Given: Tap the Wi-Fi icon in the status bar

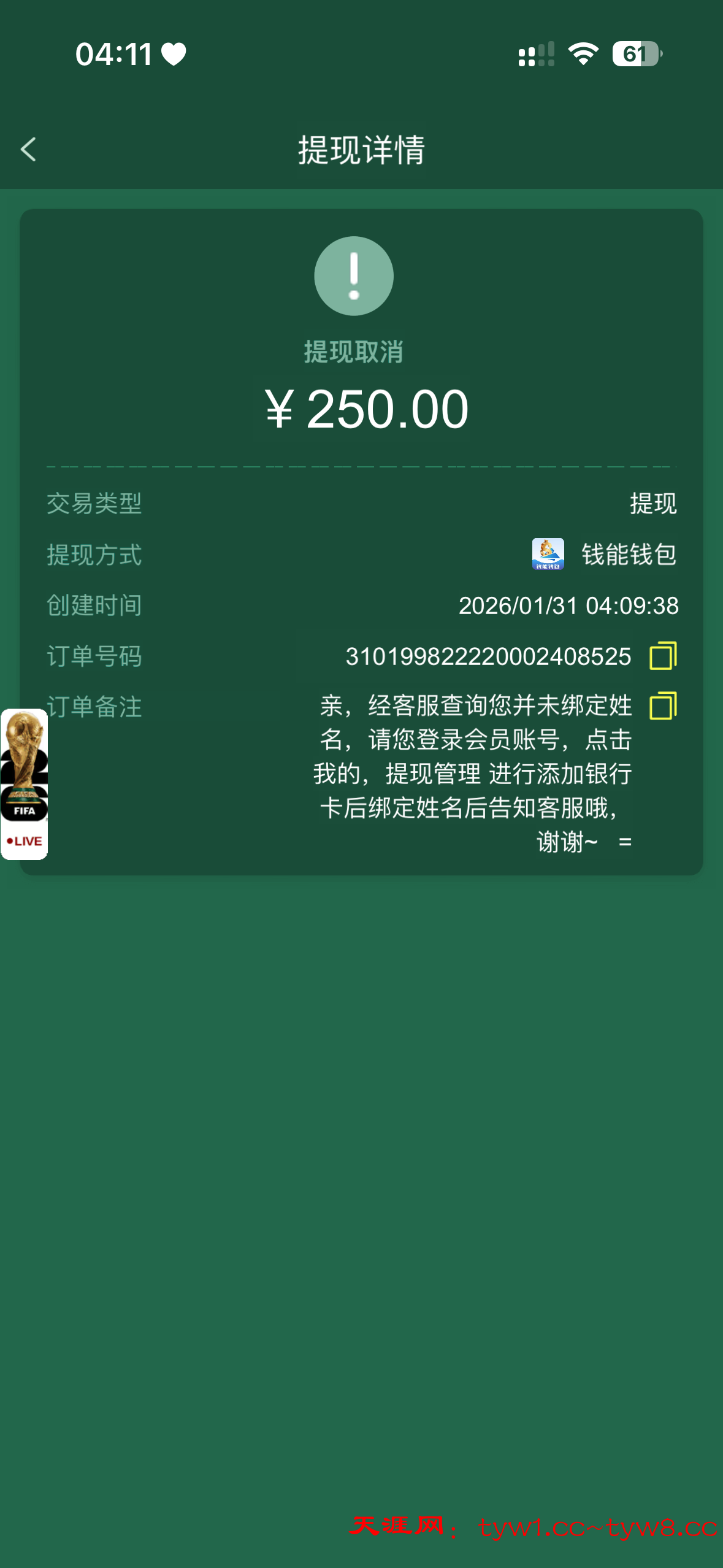Looking at the screenshot, I should point(583,54).
